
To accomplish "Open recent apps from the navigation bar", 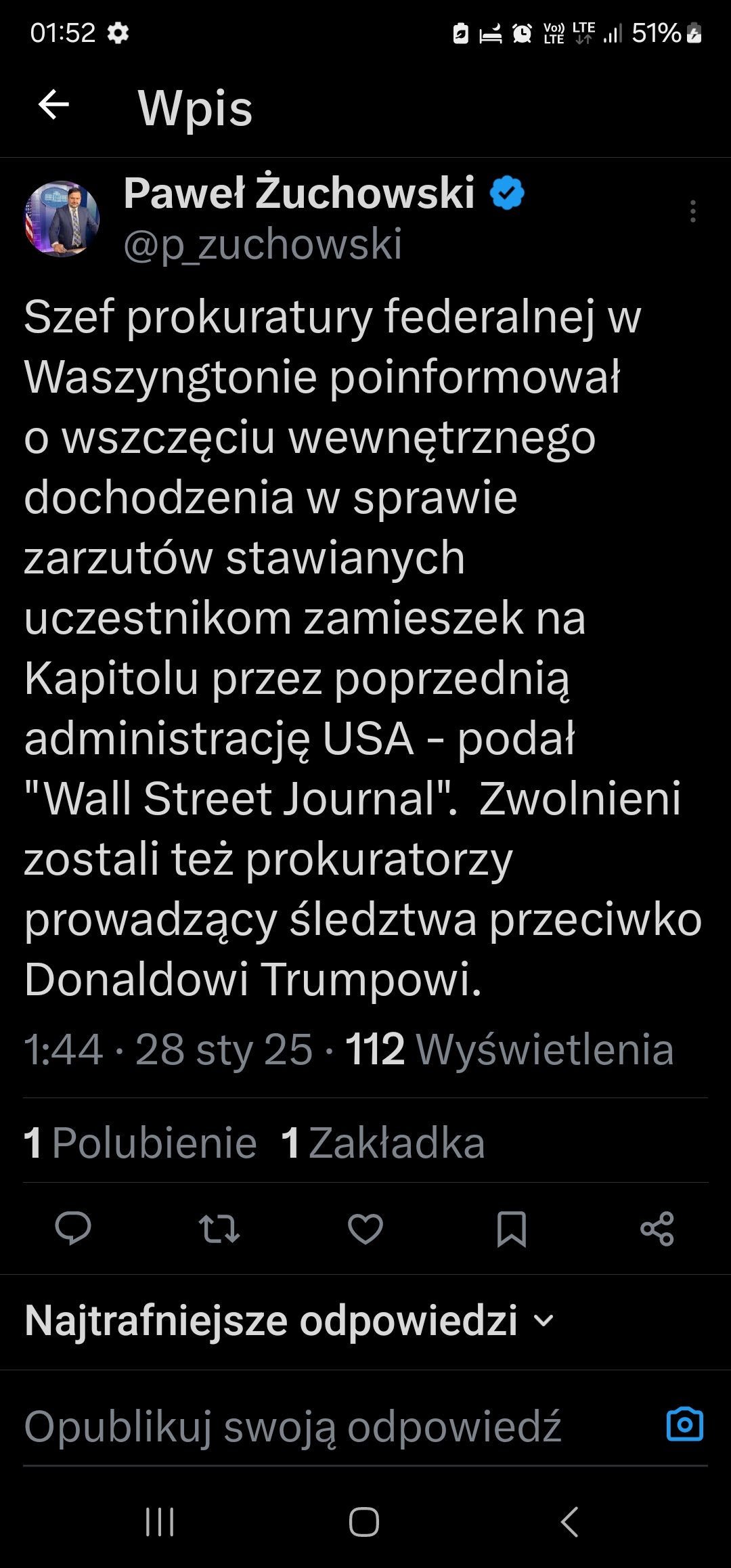I will tap(160, 1522).
